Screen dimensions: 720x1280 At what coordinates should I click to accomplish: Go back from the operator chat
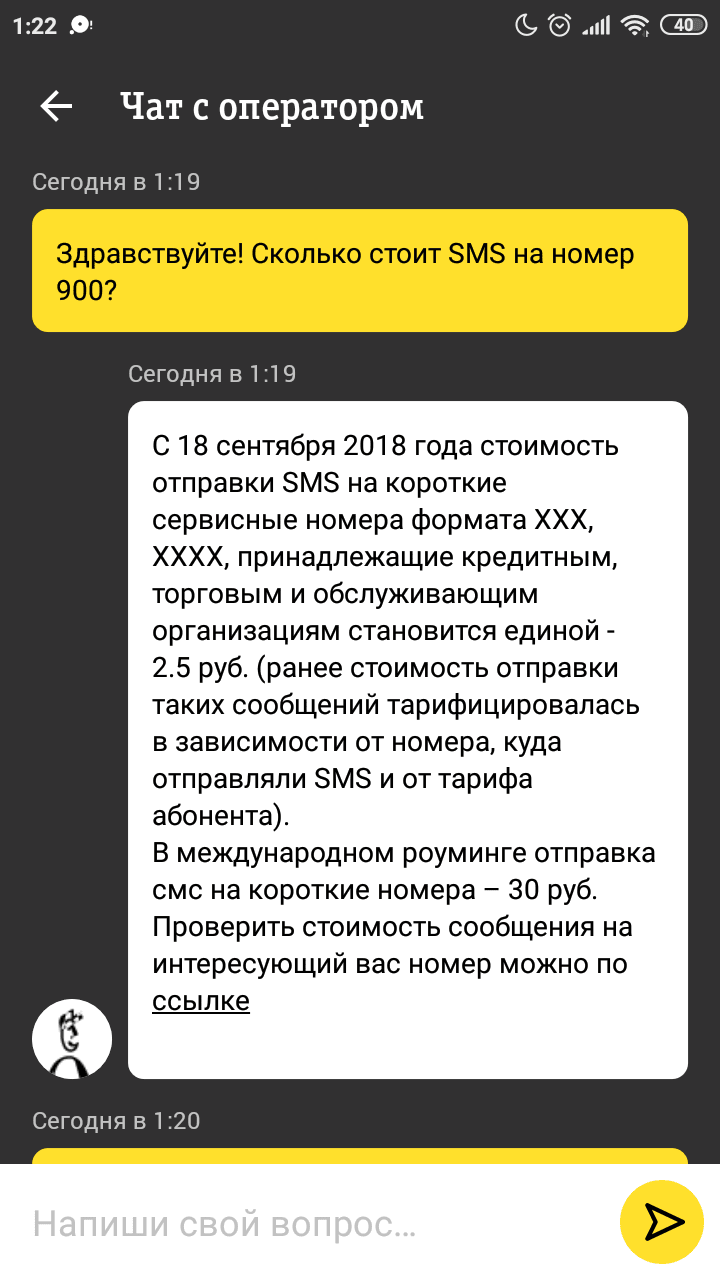56,106
